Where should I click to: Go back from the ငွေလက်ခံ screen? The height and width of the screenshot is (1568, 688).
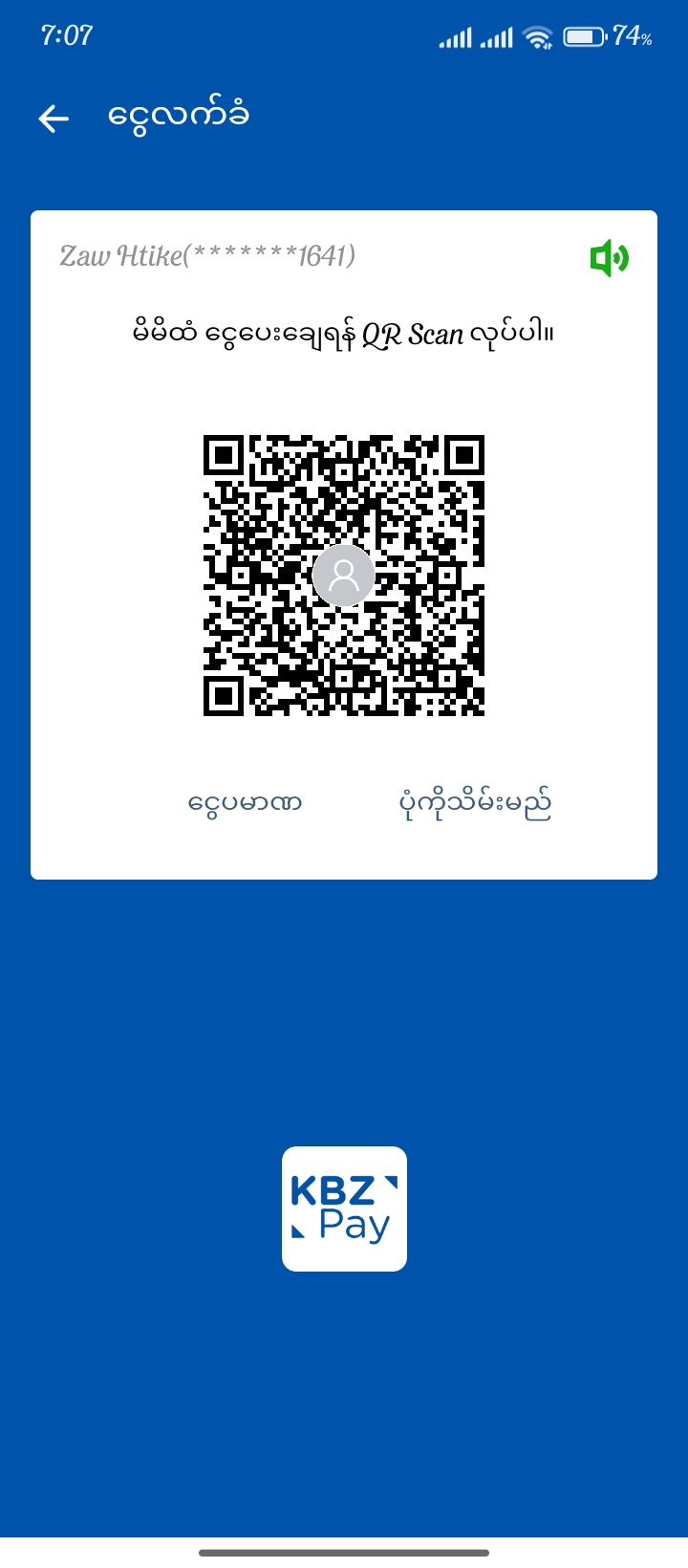click(54, 119)
